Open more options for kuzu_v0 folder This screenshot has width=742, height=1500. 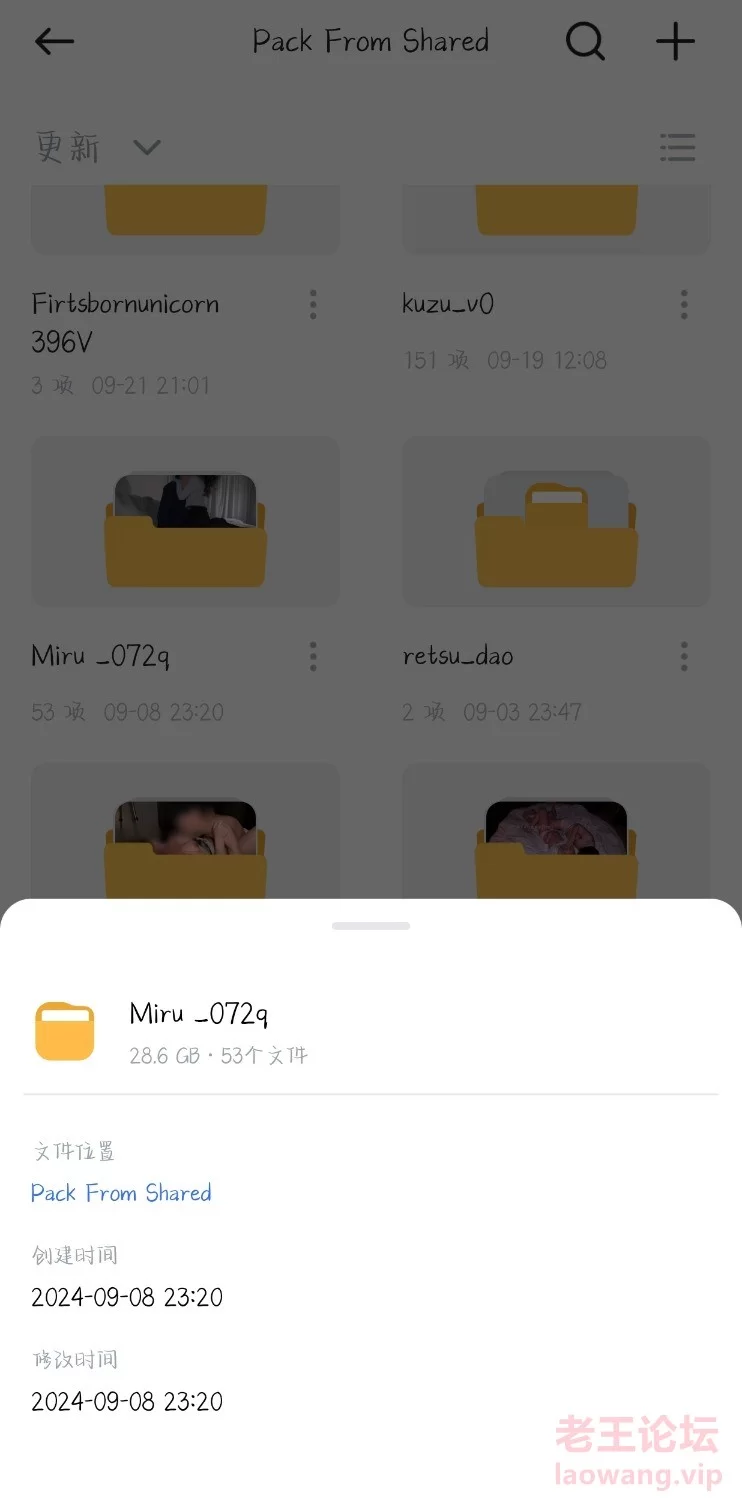[684, 305]
